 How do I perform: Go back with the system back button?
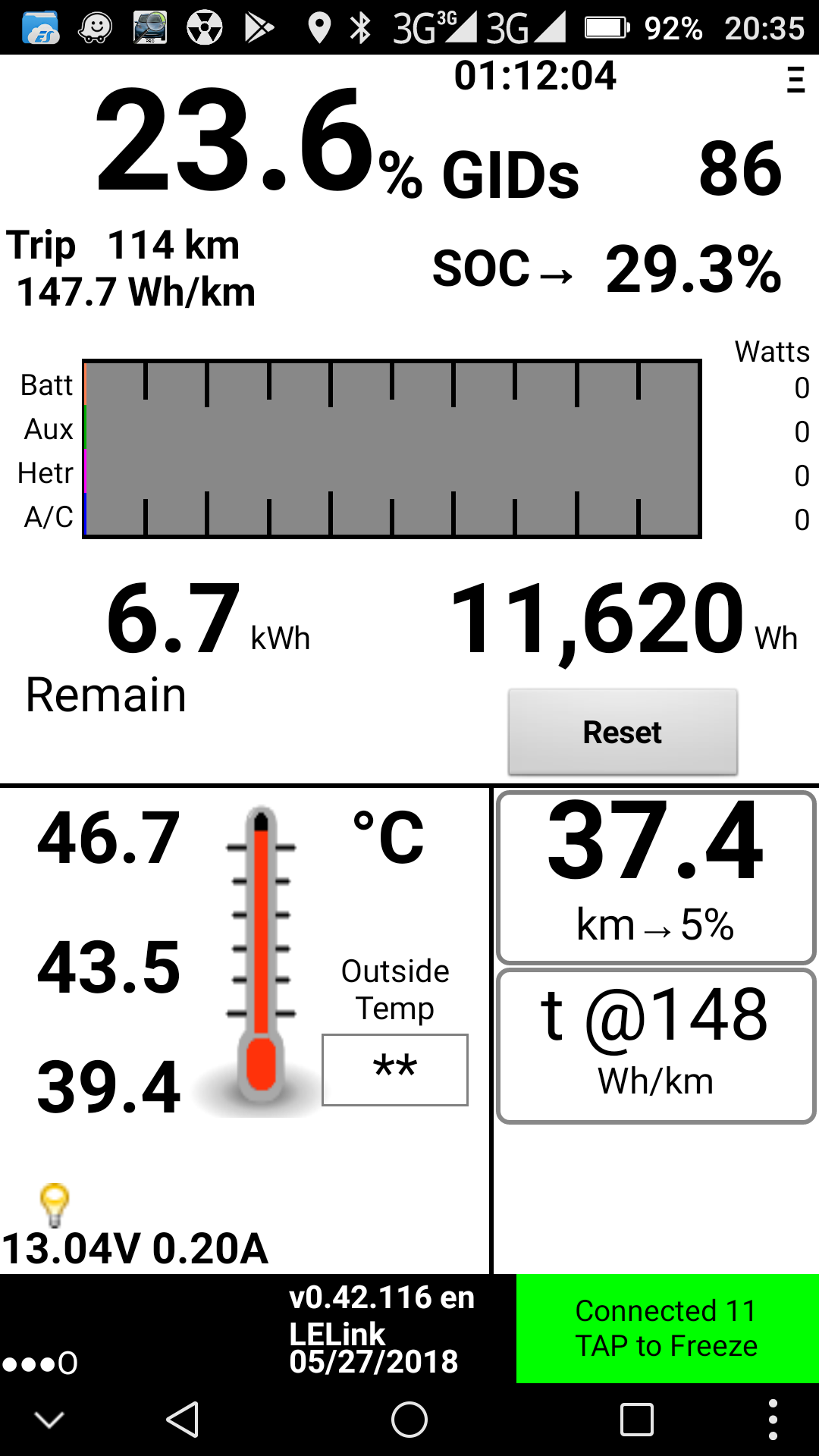[x=183, y=1420]
